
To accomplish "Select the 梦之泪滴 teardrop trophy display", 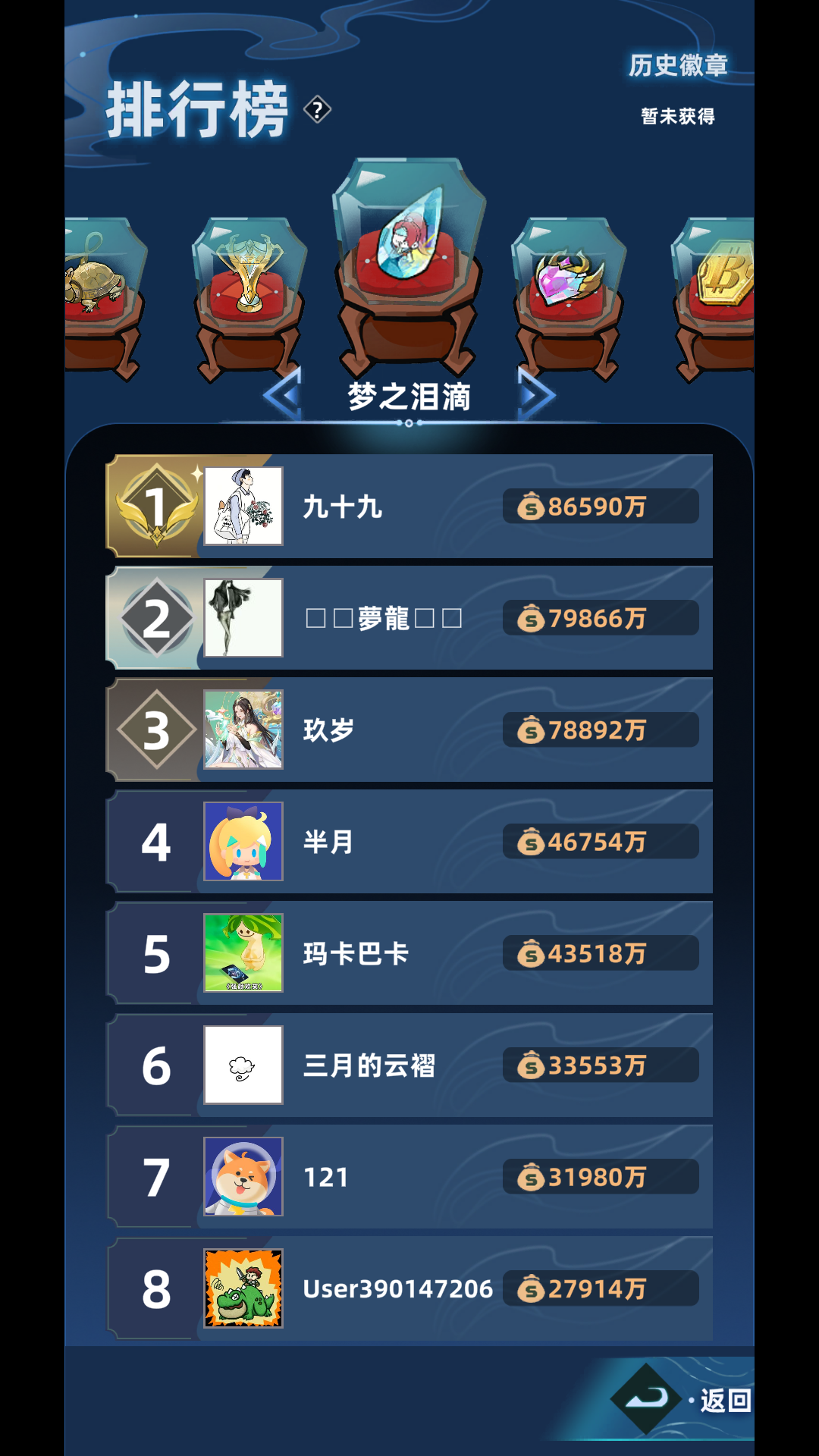I will [x=409, y=250].
